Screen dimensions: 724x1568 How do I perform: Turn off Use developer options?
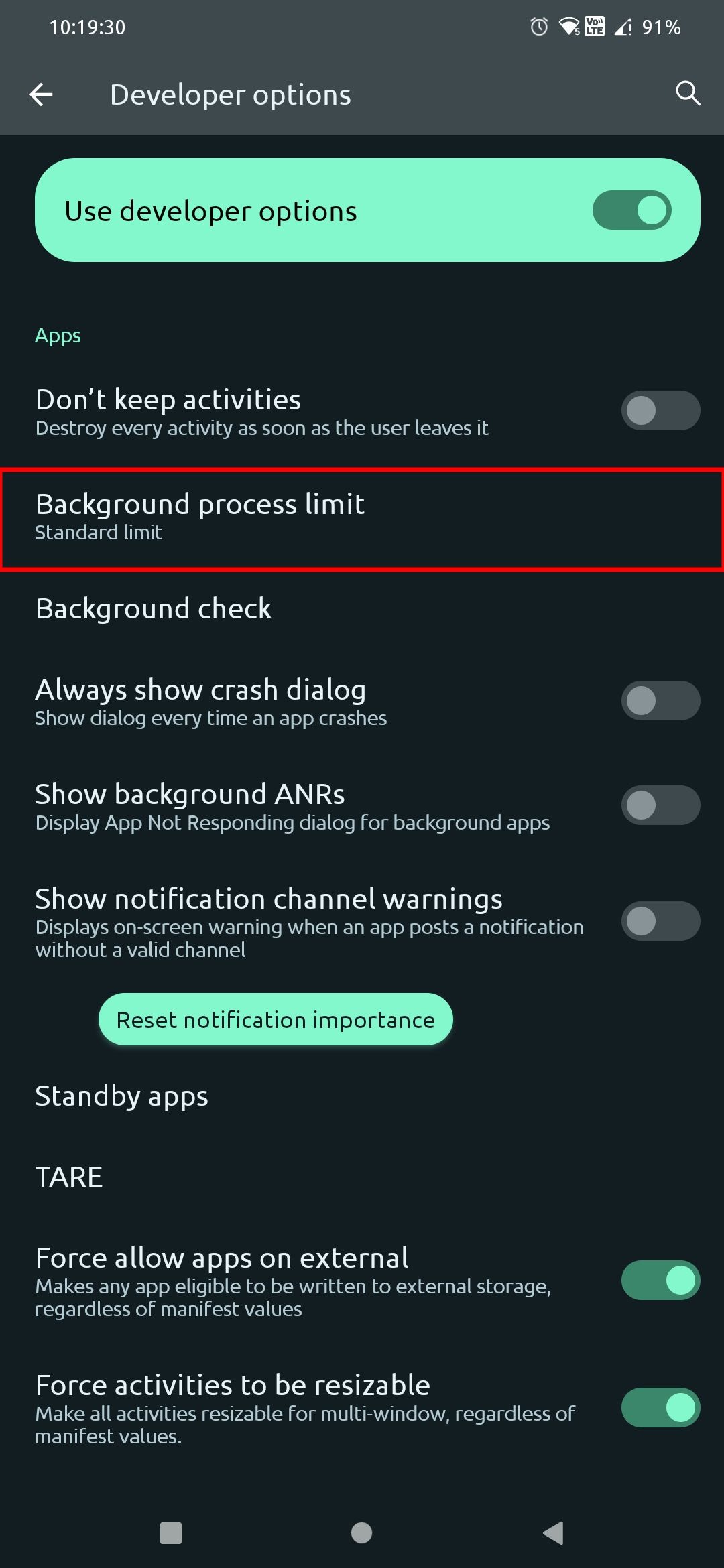[631, 210]
